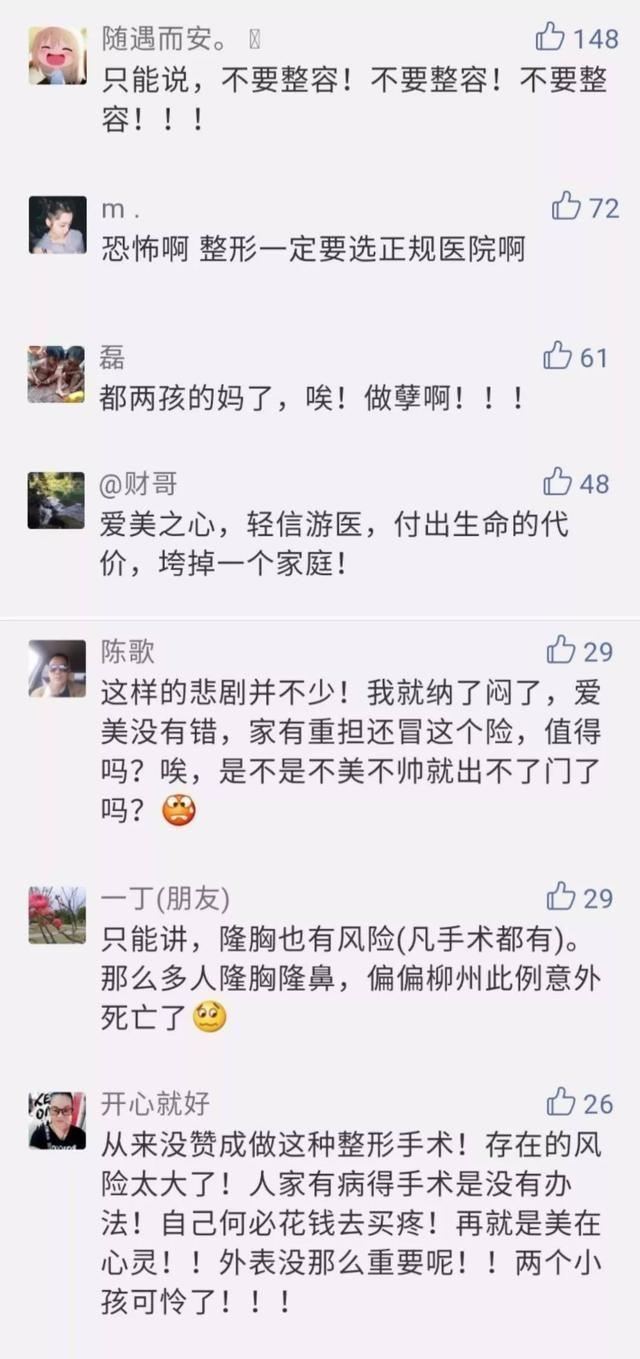640x1359 pixels.
Task: Like m.'s comment about 正规医院
Action: [x=566, y=206]
